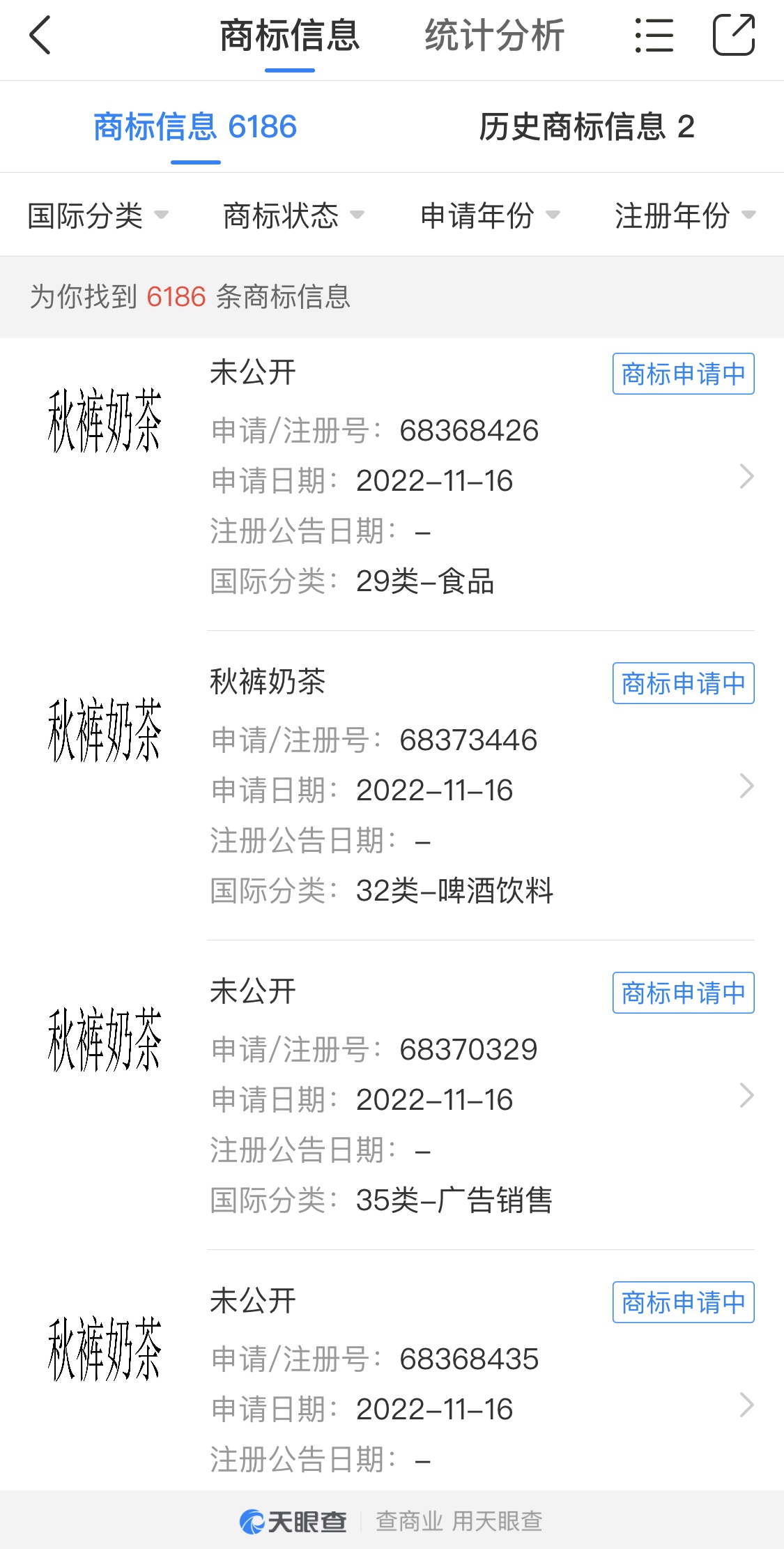Switch to 历史商标信息 2 sub-tab
784x1549 pixels.
click(587, 127)
